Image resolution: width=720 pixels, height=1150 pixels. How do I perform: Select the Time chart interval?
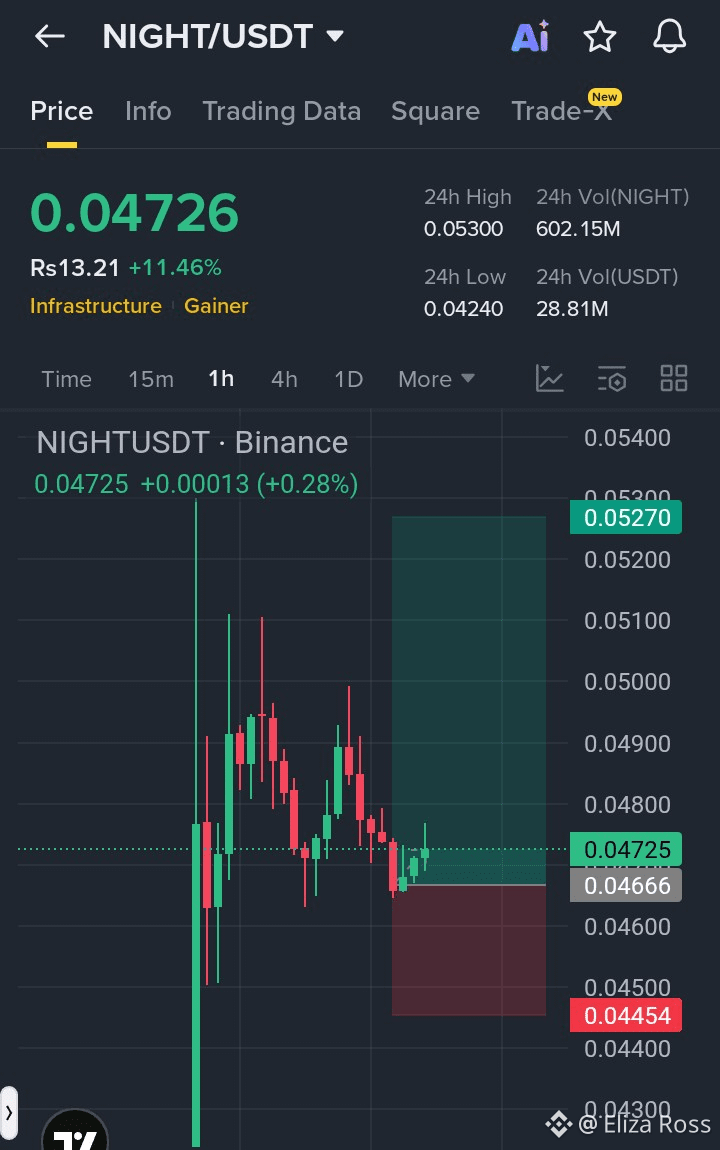66,379
